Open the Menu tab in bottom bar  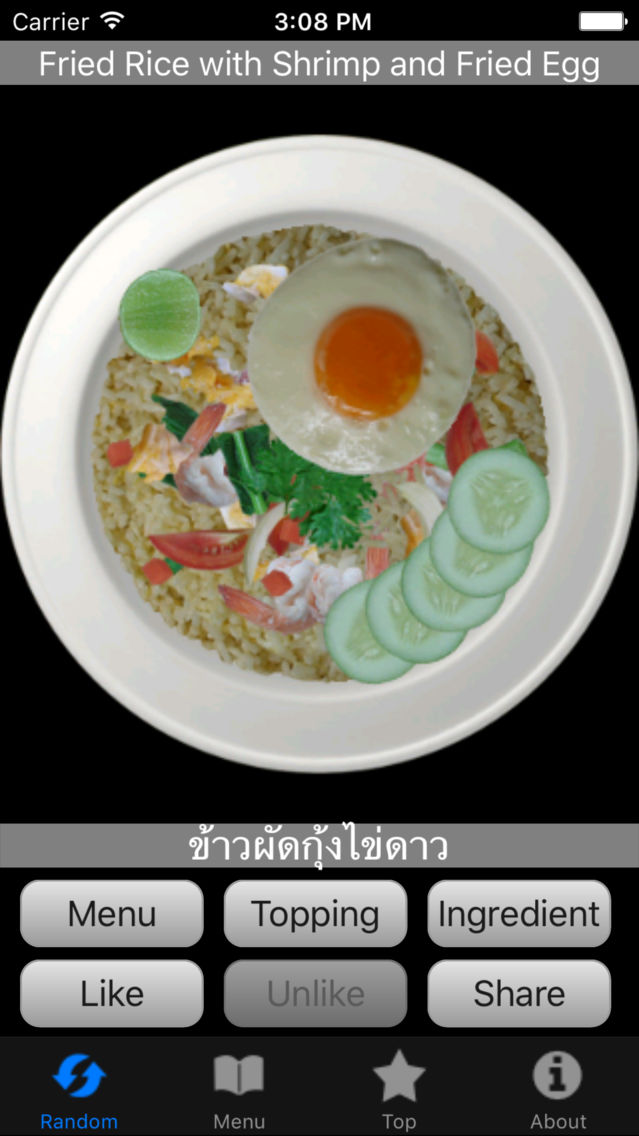[x=239, y=1089]
